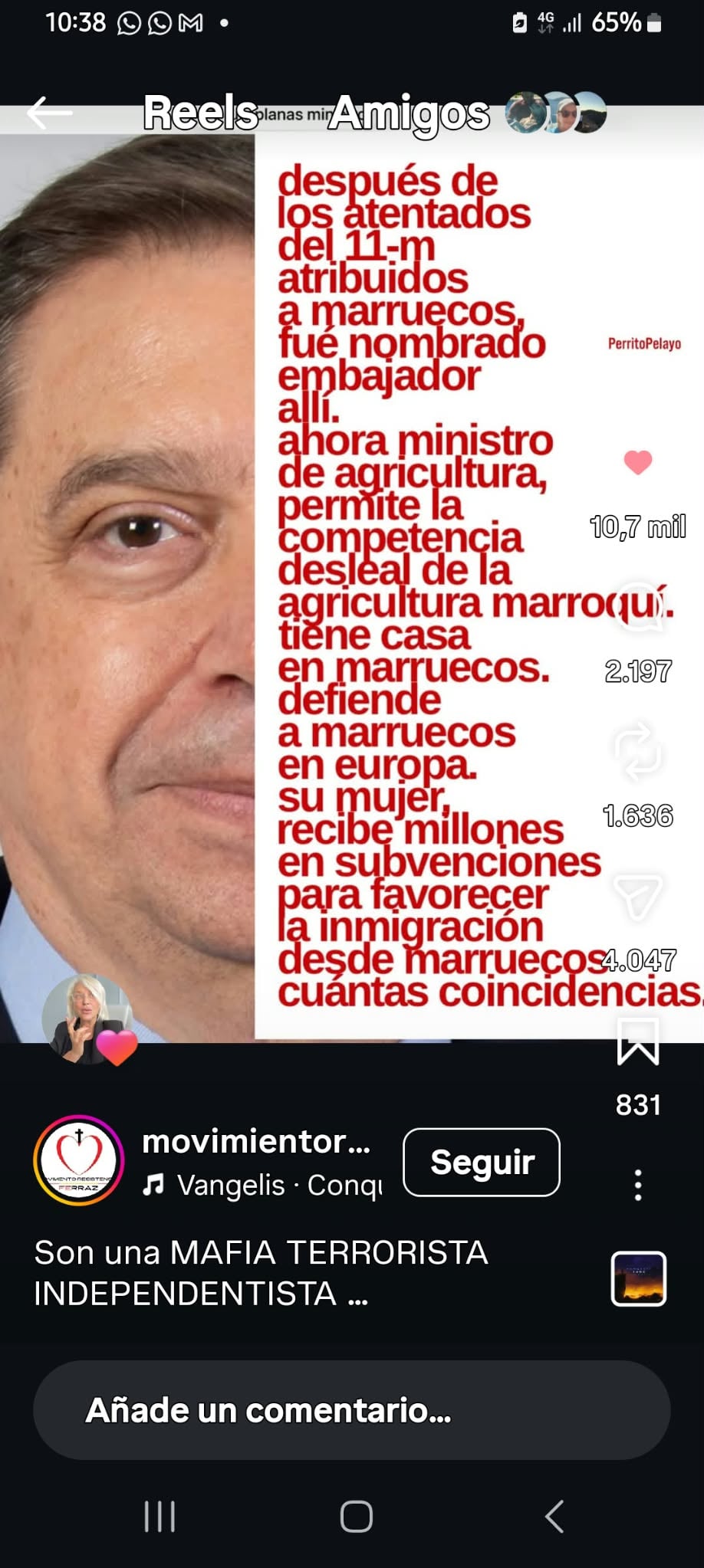Tap Seguir to follow this account

pyautogui.click(x=482, y=1162)
